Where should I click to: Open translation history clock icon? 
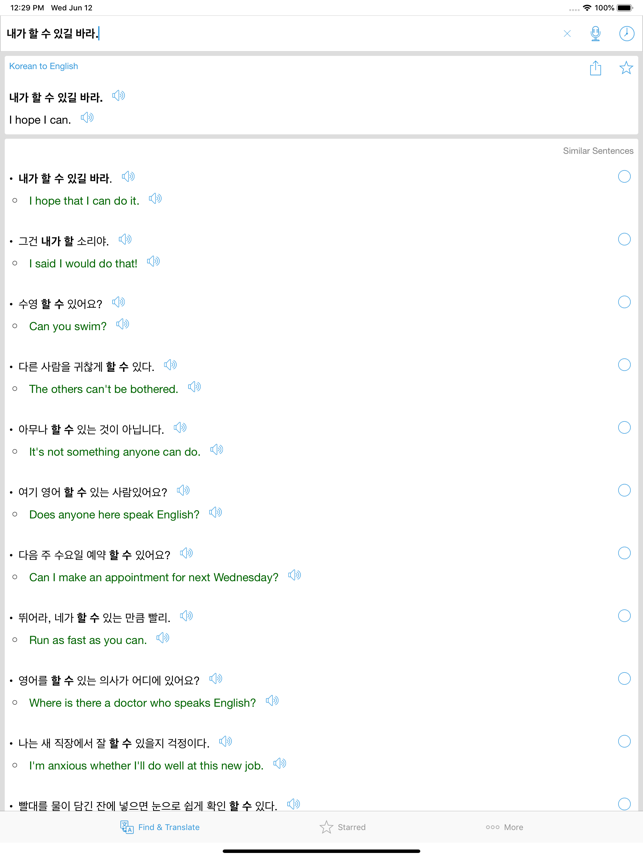pyautogui.click(x=626, y=34)
